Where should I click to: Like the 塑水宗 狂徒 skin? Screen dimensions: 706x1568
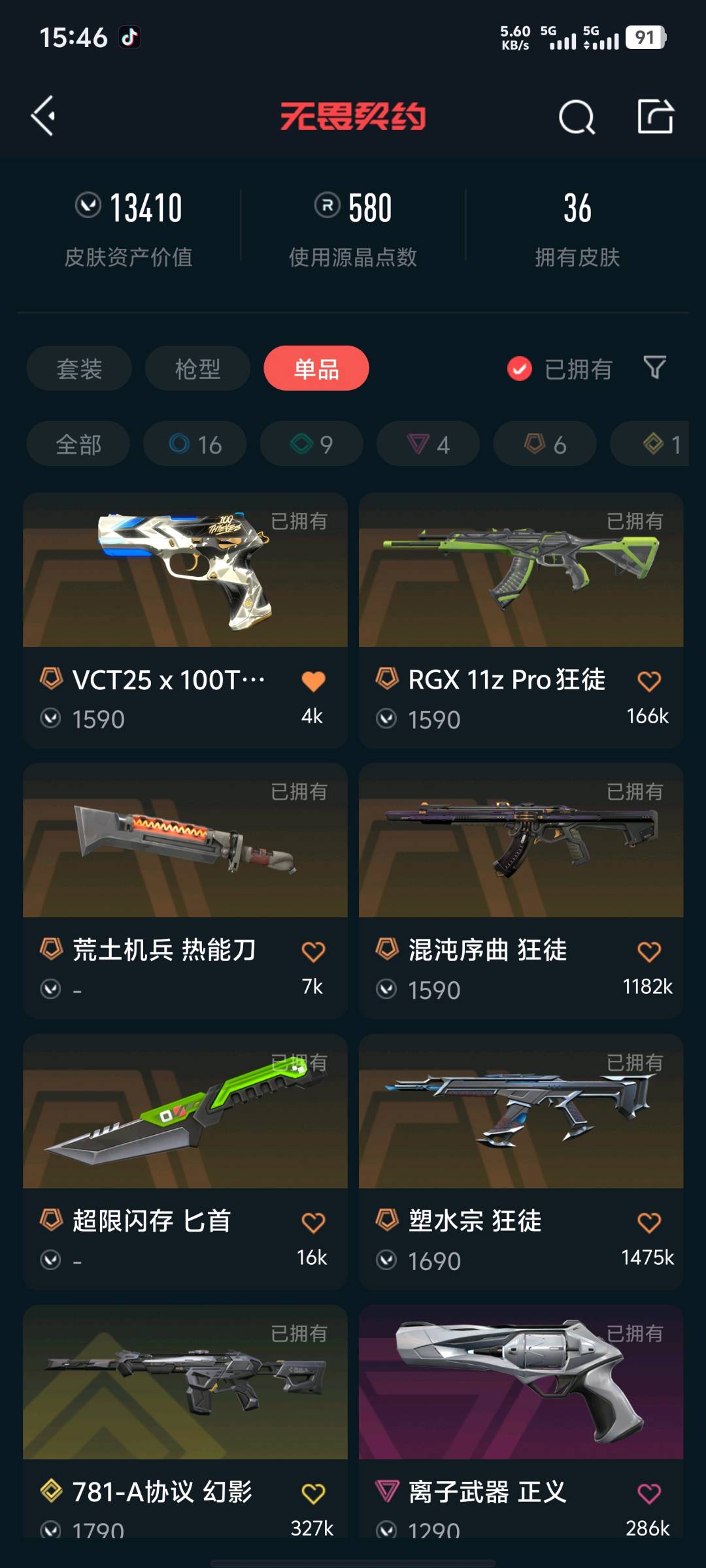pyautogui.click(x=649, y=1222)
